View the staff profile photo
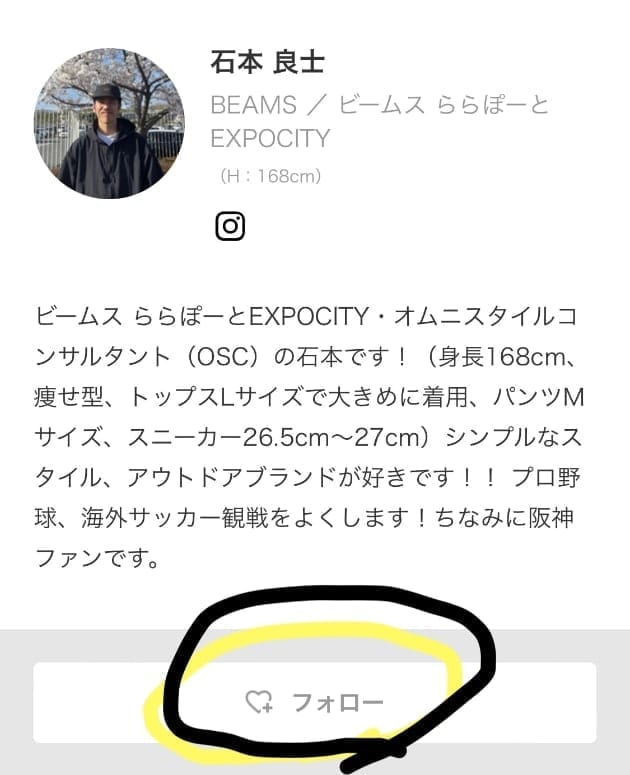 tap(107, 122)
